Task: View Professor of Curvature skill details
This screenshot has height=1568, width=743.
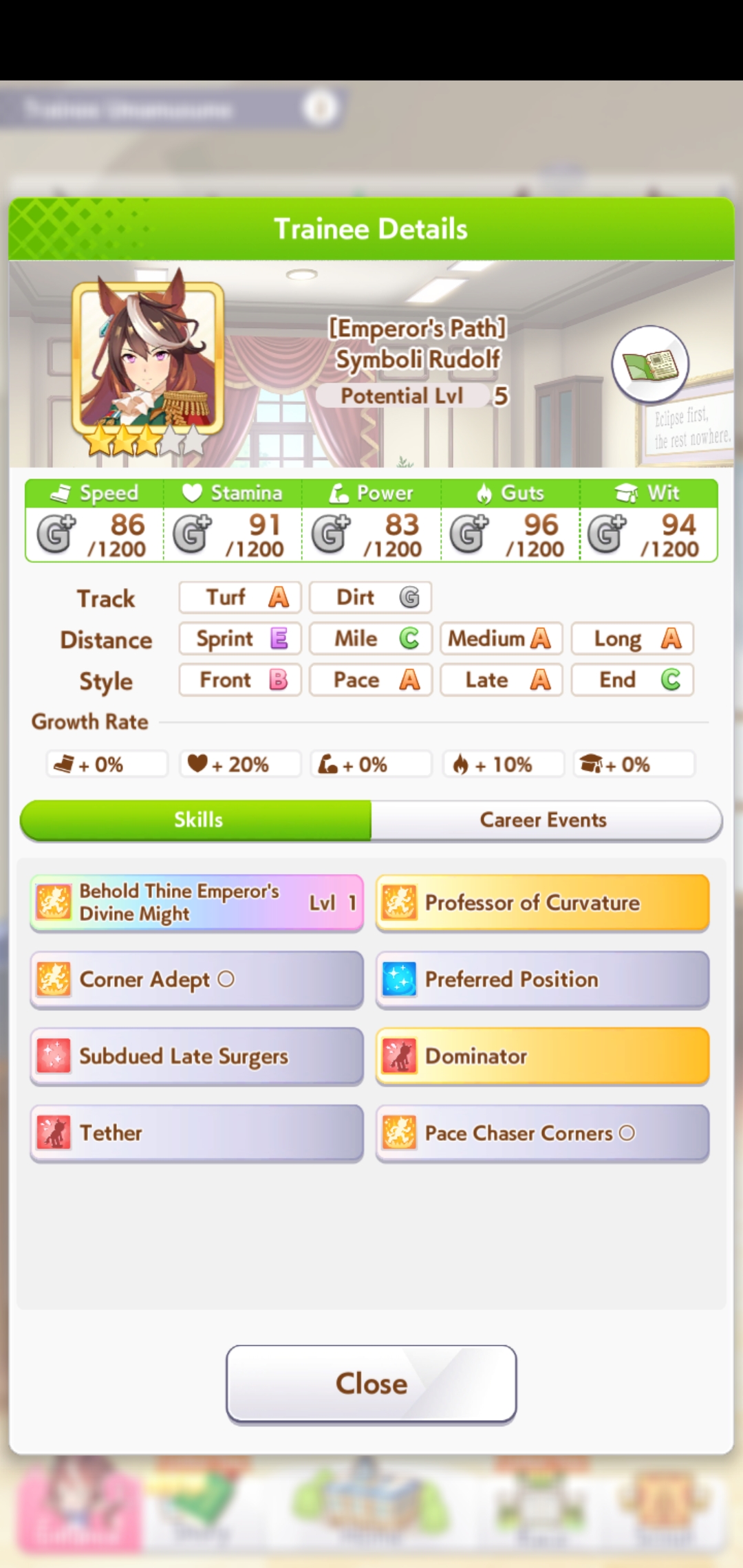Action: click(542, 902)
